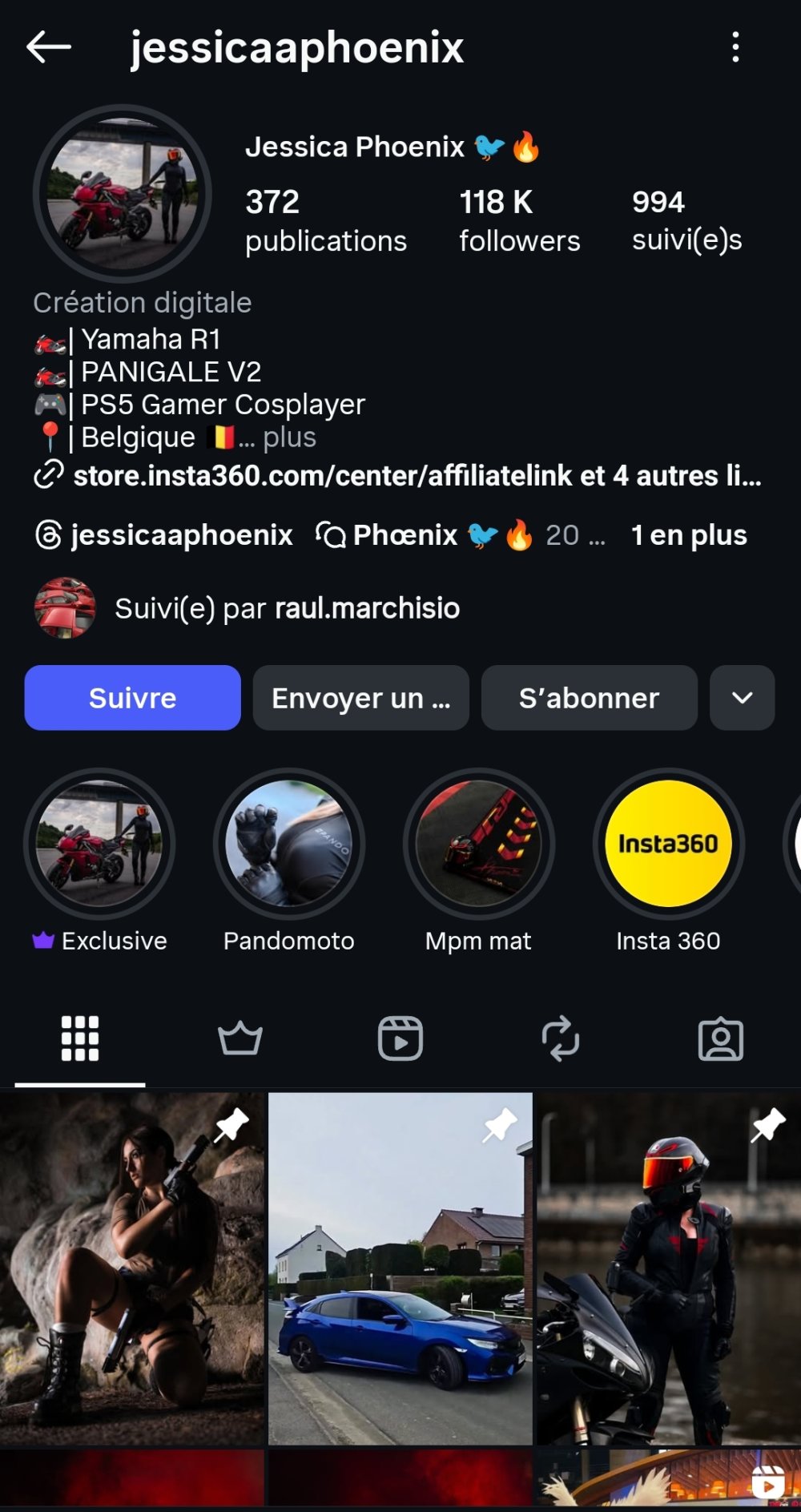The height and width of the screenshot is (1512, 801).
Task: Switch to the subscriber crown tab
Action: coord(240,1039)
